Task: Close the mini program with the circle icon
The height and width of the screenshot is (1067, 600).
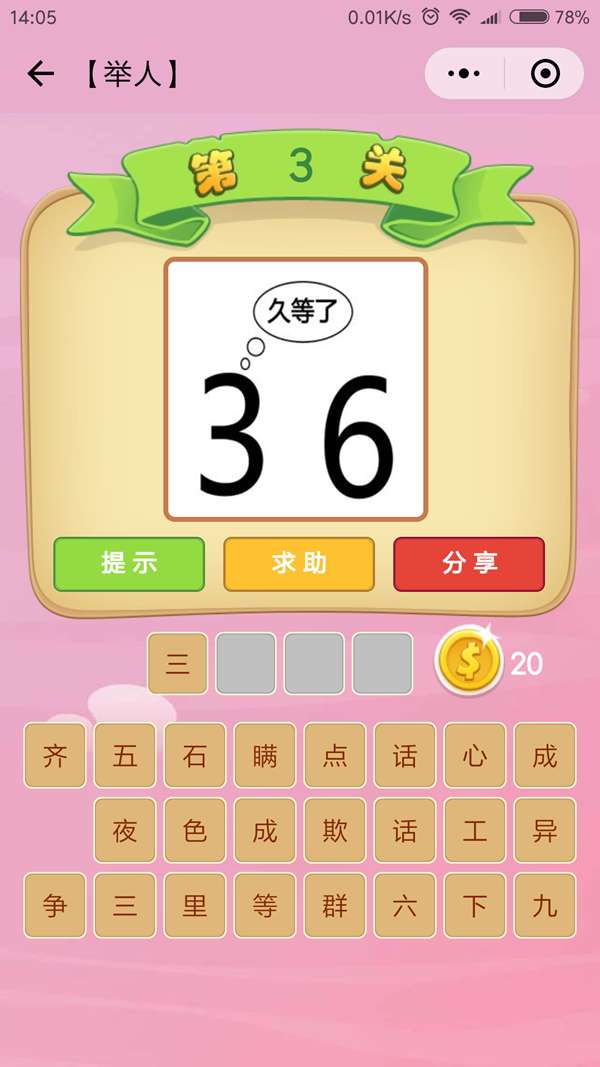Action: pos(545,74)
